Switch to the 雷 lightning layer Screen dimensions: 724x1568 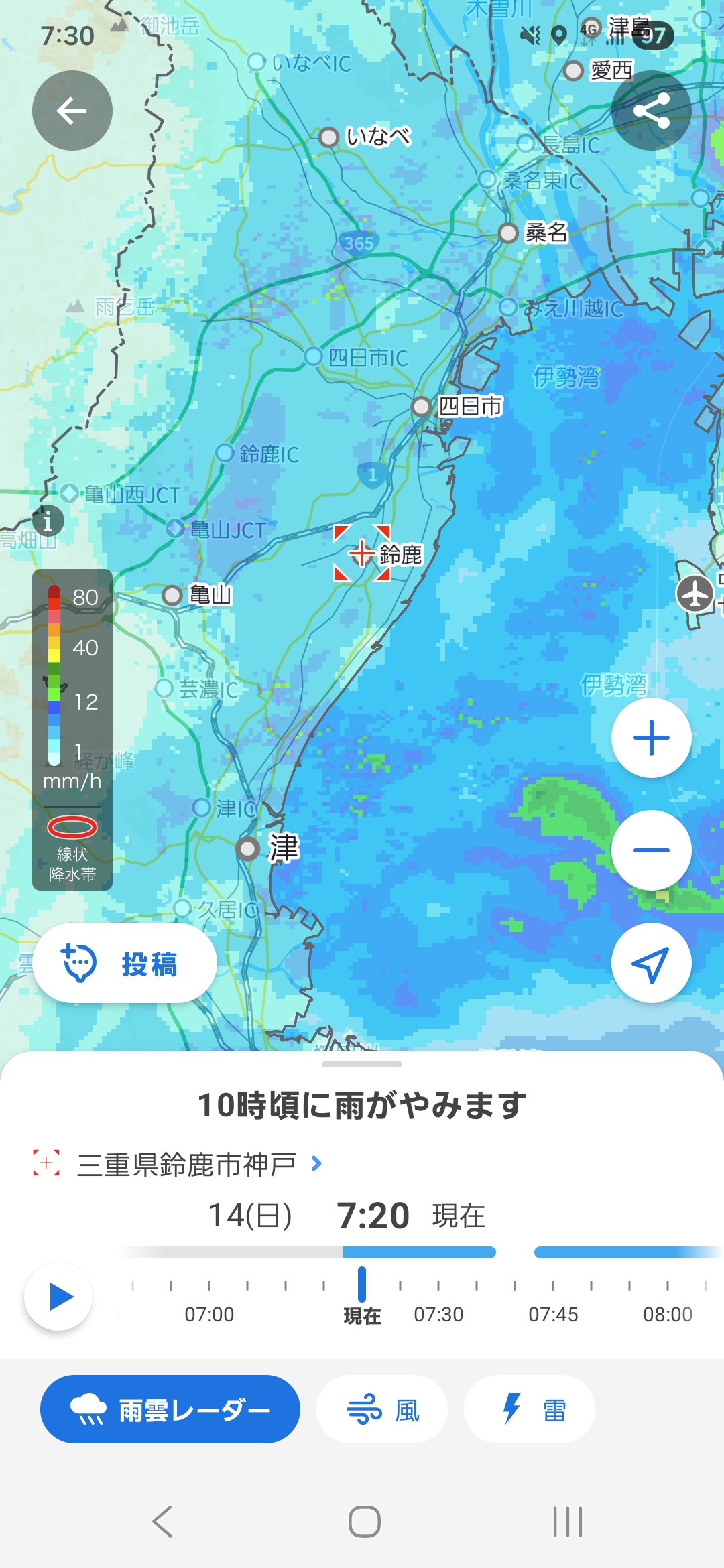point(530,1410)
